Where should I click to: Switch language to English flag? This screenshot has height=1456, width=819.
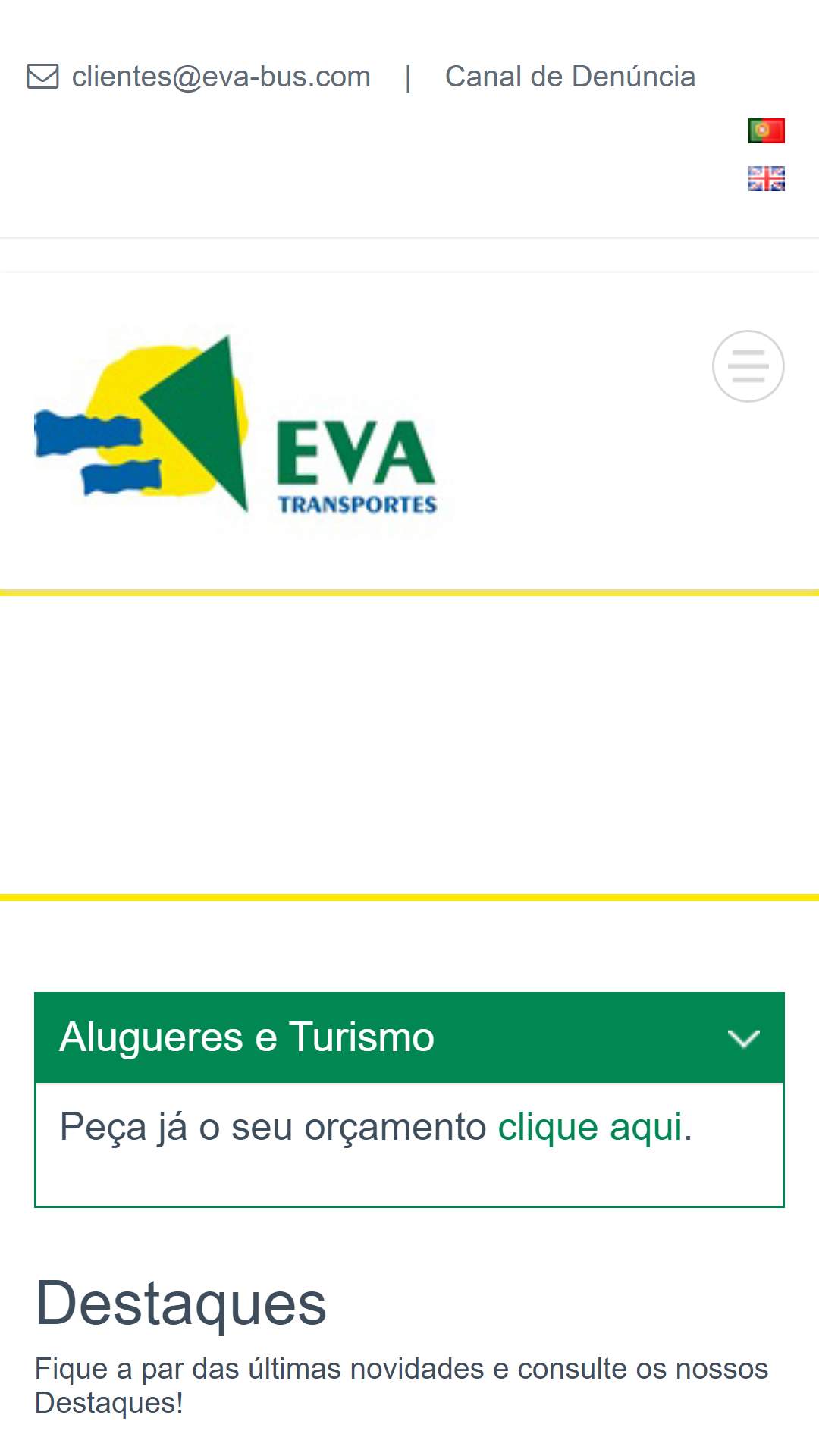766,178
